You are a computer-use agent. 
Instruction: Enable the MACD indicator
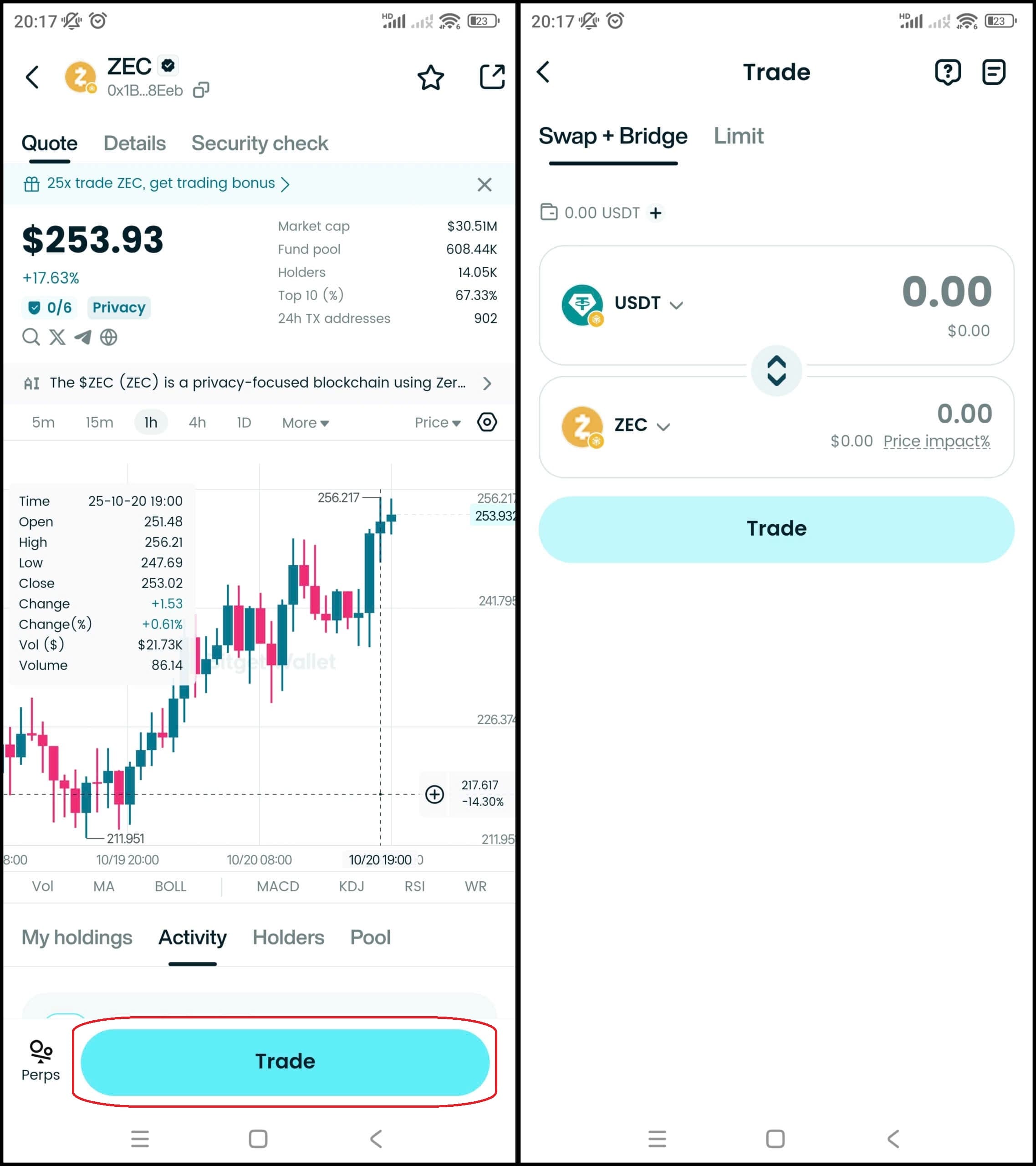point(277,886)
